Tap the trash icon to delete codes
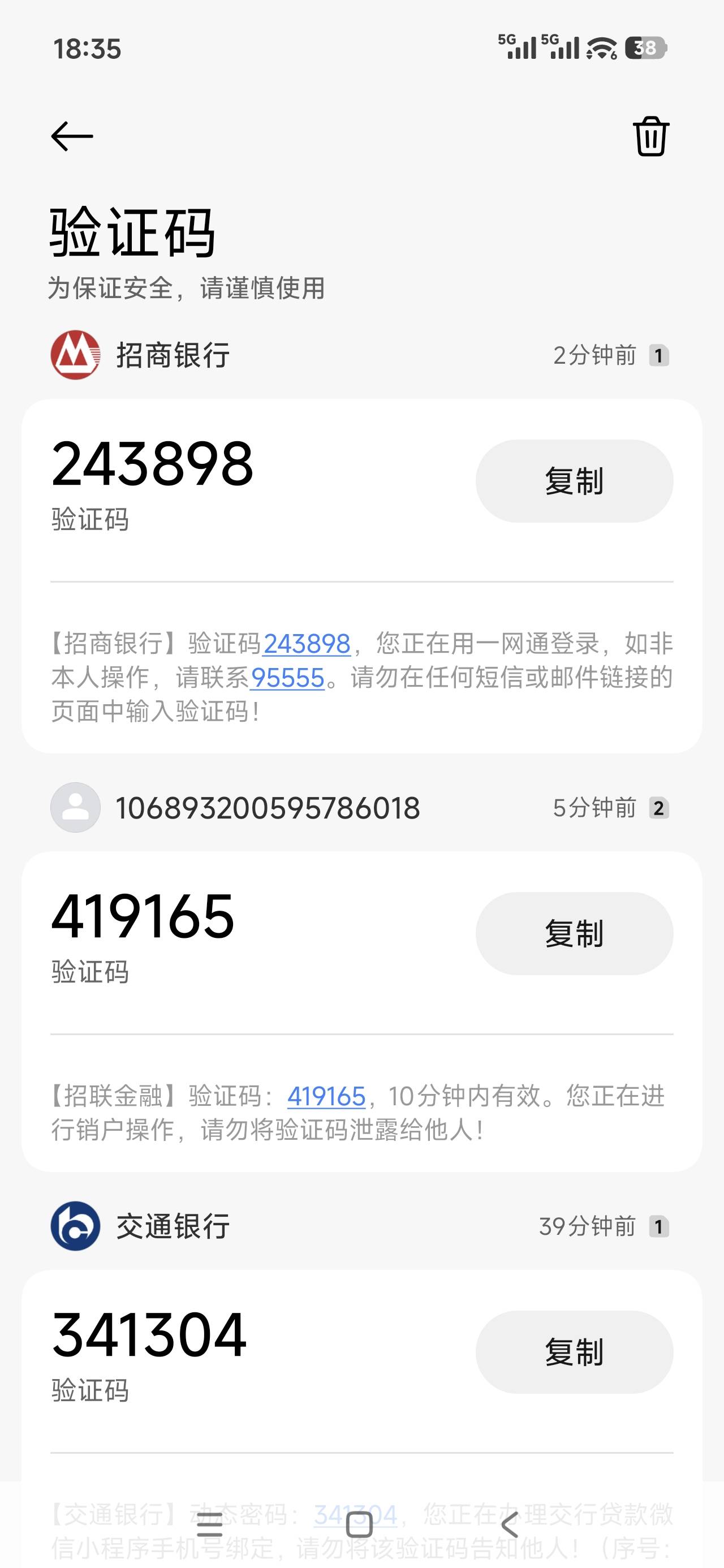724x1568 pixels. tap(651, 136)
